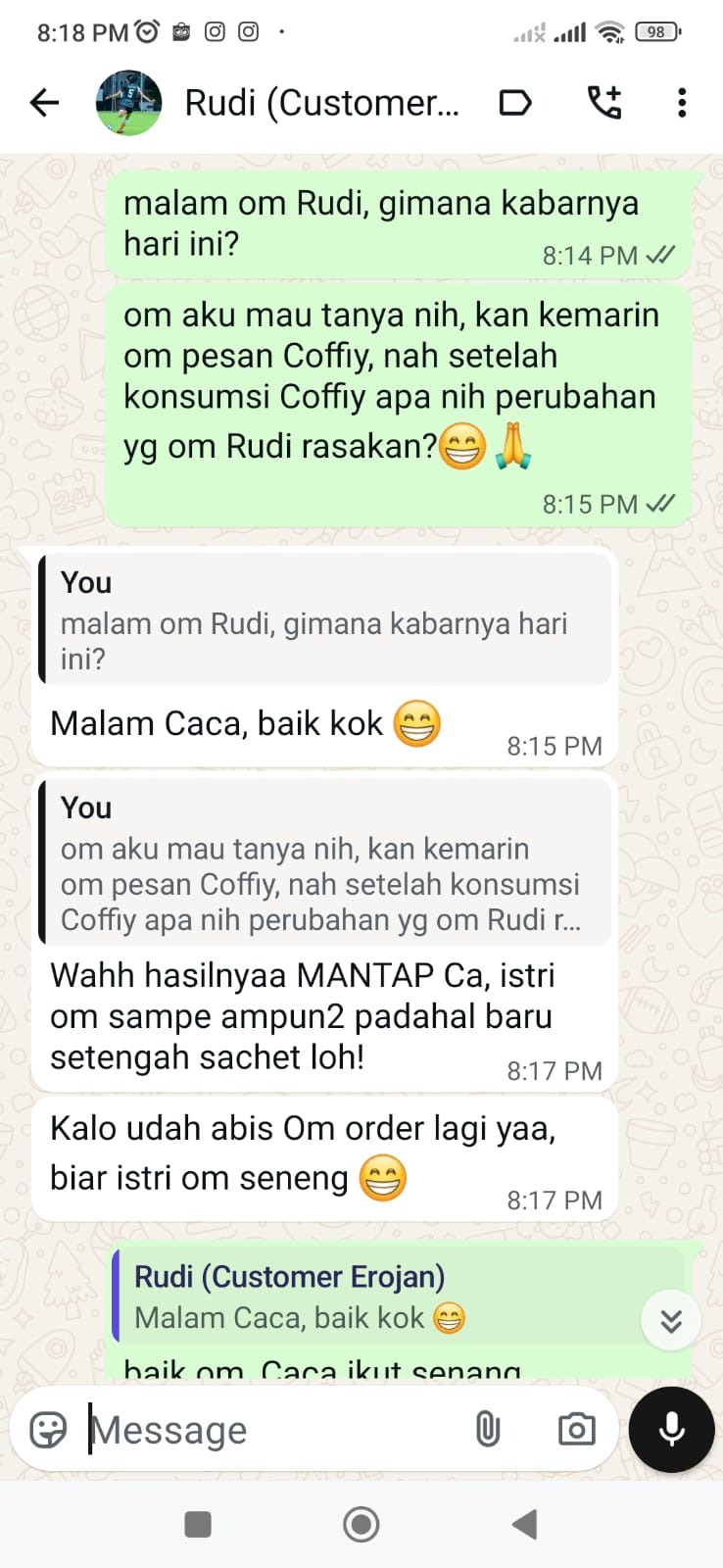Tap the system home button
The width and height of the screenshot is (723, 1568).
click(361, 1524)
